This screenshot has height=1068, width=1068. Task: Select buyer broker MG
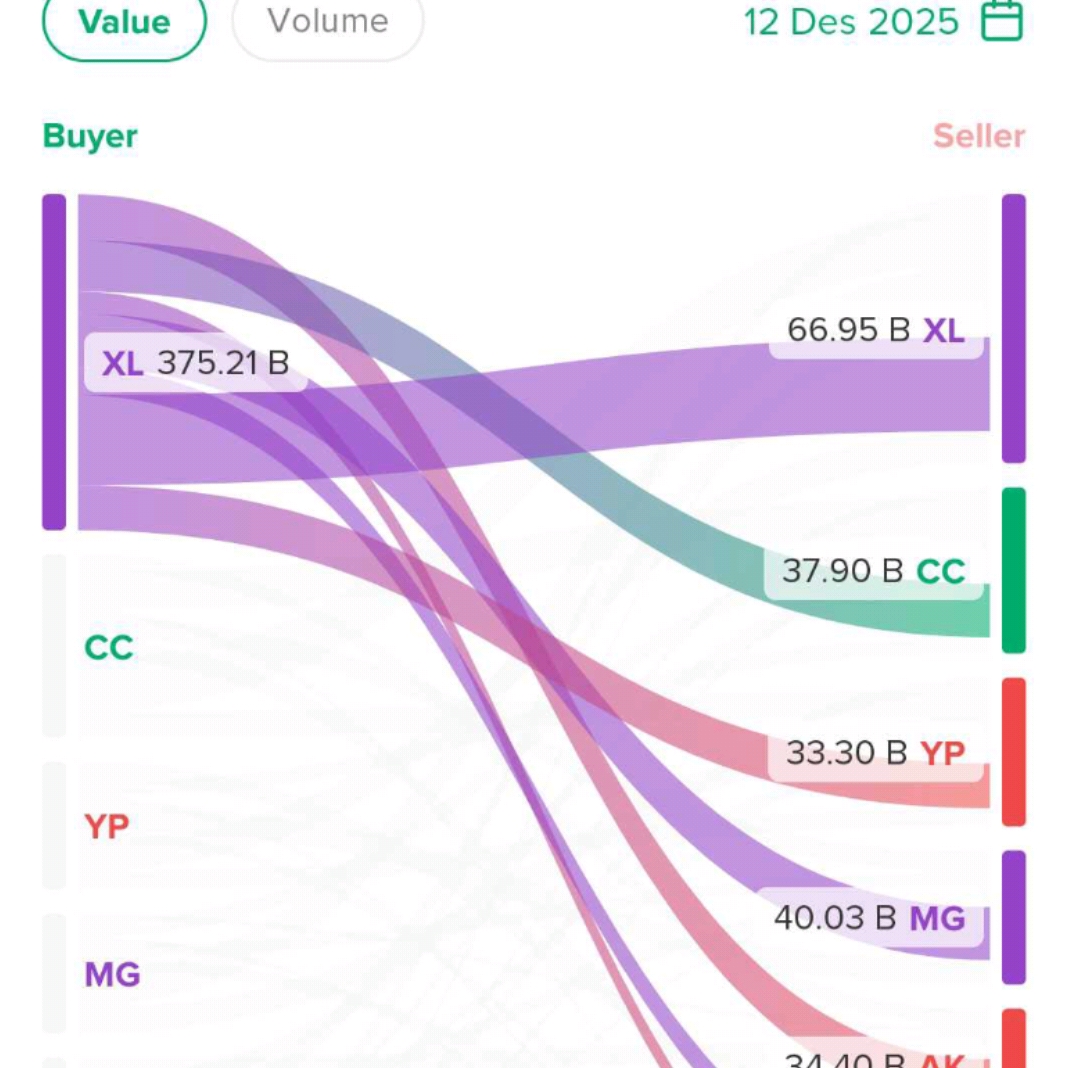(111, 973)
